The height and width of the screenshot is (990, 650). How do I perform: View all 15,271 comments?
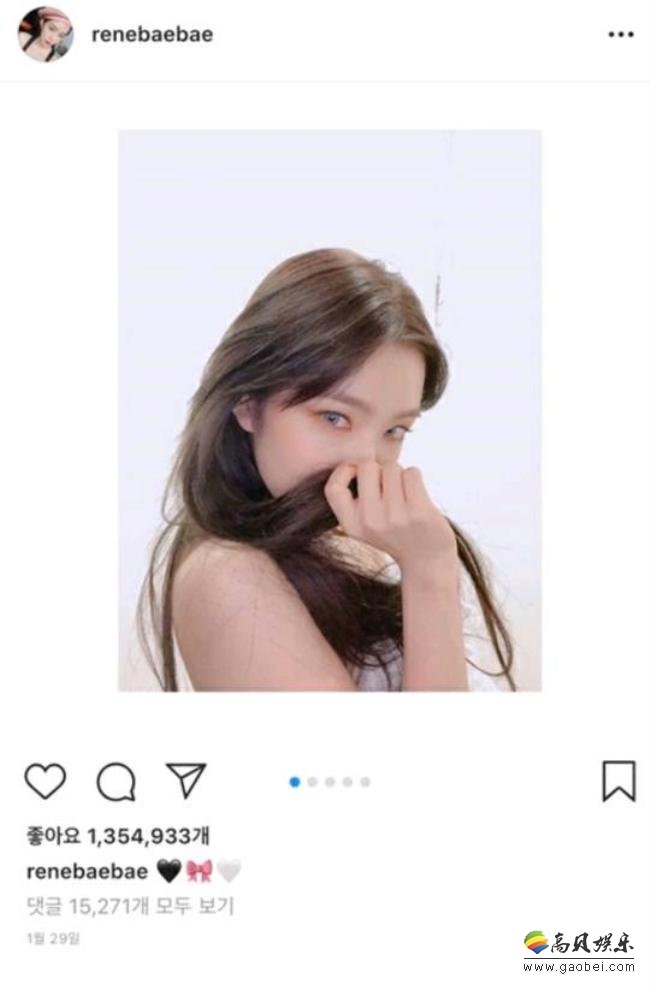[x=129, y=906]
